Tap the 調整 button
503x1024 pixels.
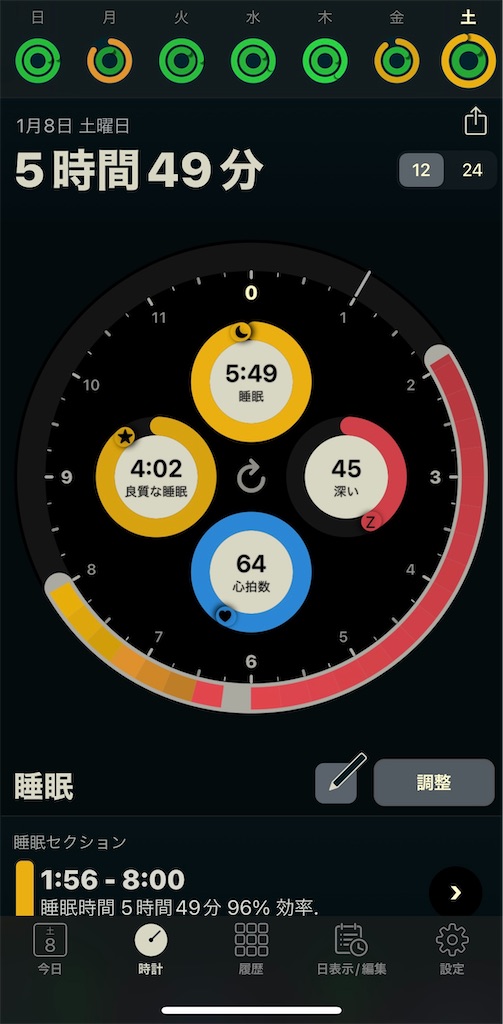tap(434, 782)
